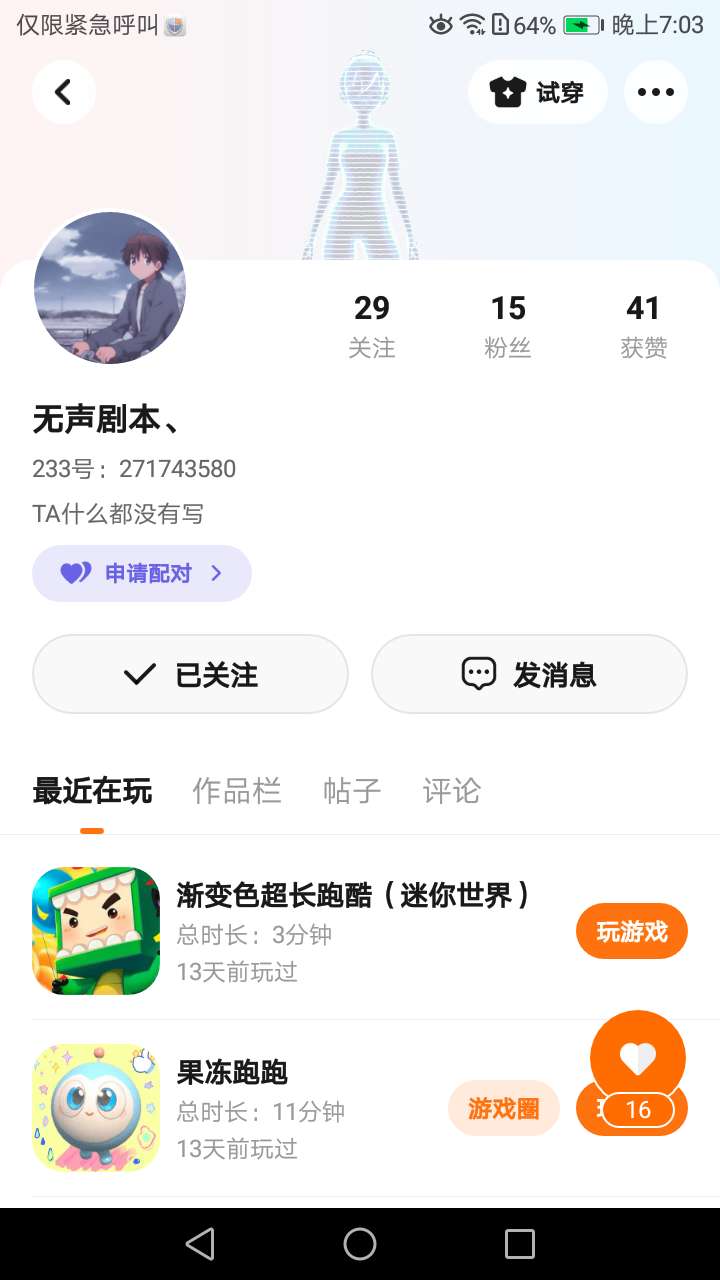Open the profile avatar of 无声剧本、
This screenshot has width=720, height=1280.
pos(110,288)
